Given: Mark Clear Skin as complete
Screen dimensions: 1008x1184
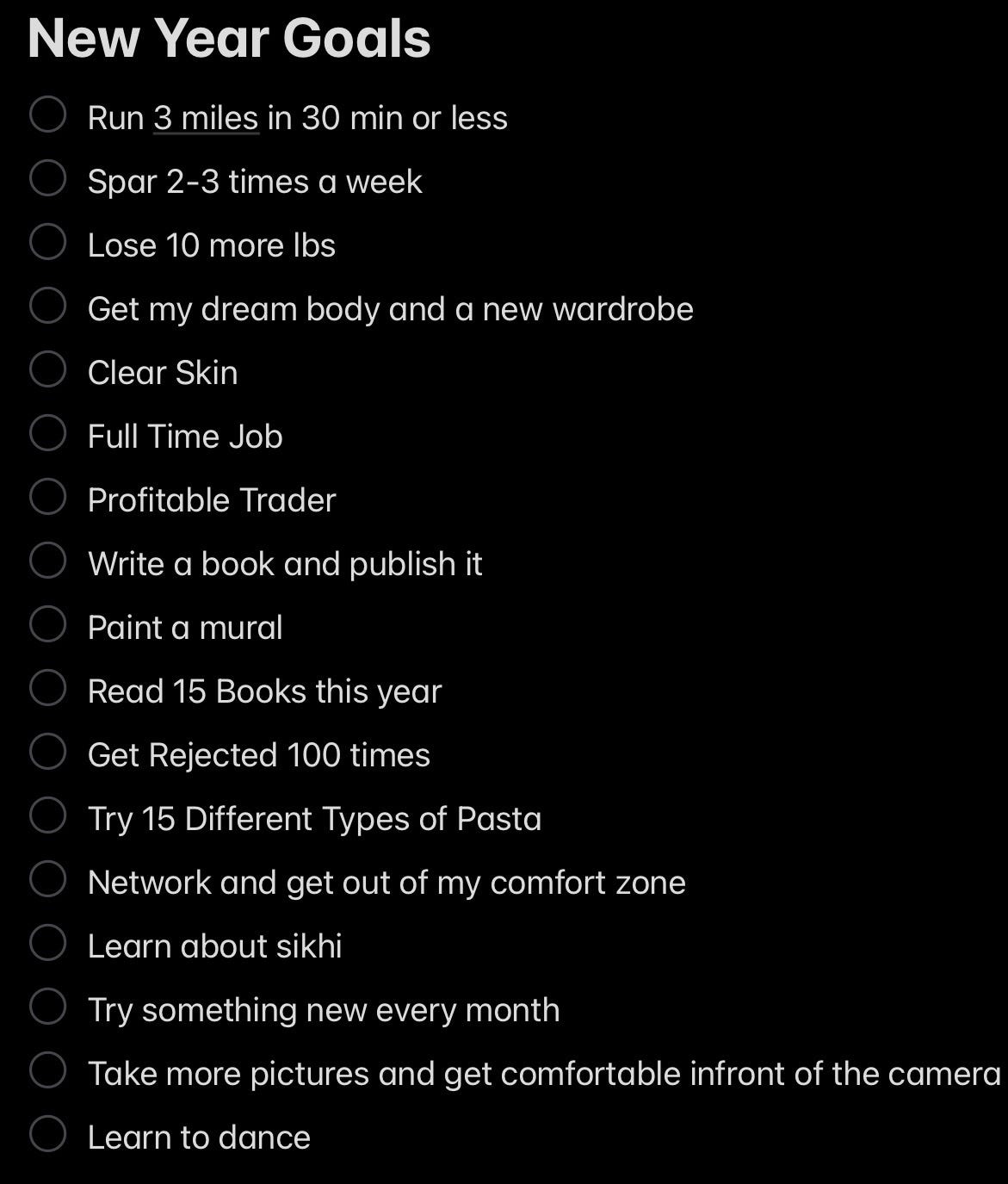Looking at the screenshot, I should [x=47, y=369].
